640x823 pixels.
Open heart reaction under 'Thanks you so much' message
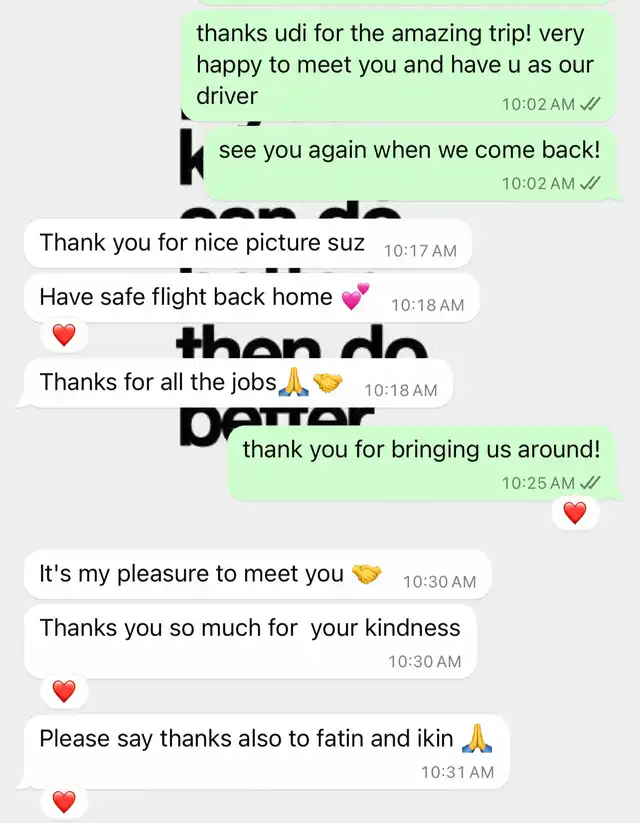click(x=64, y=690)
